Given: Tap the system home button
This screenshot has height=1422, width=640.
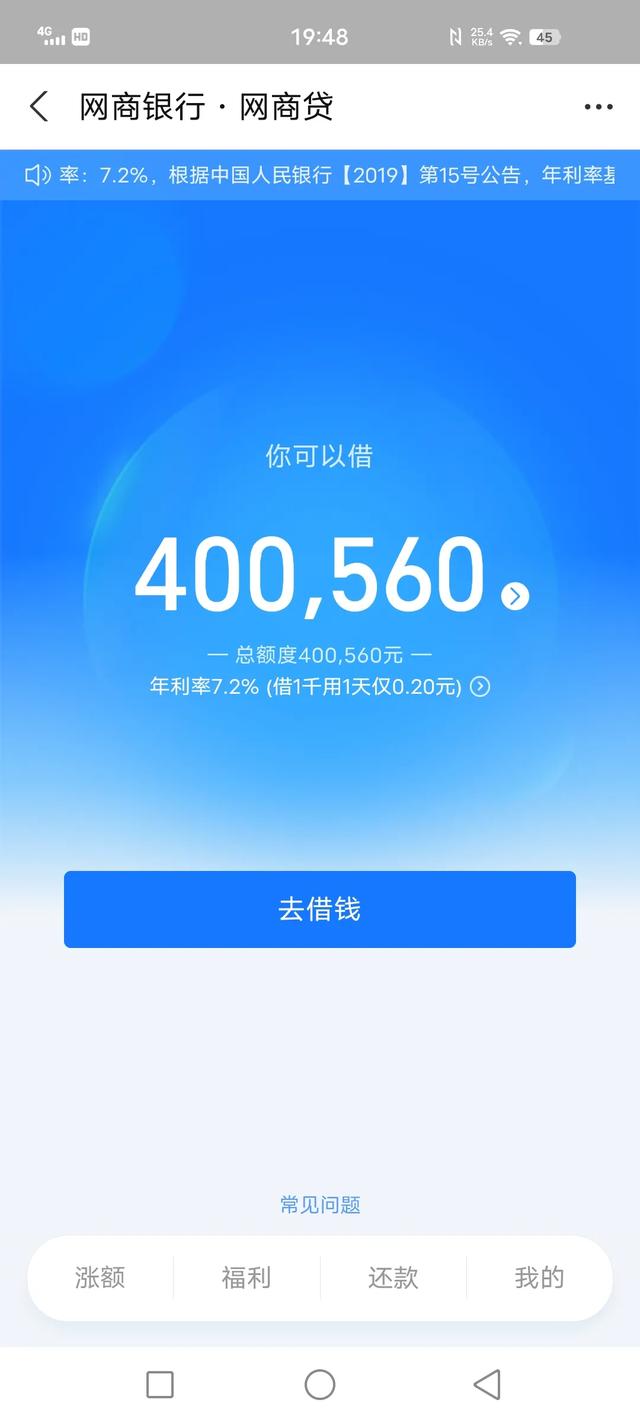Looking at the screenshot, I should [320, 1384].
